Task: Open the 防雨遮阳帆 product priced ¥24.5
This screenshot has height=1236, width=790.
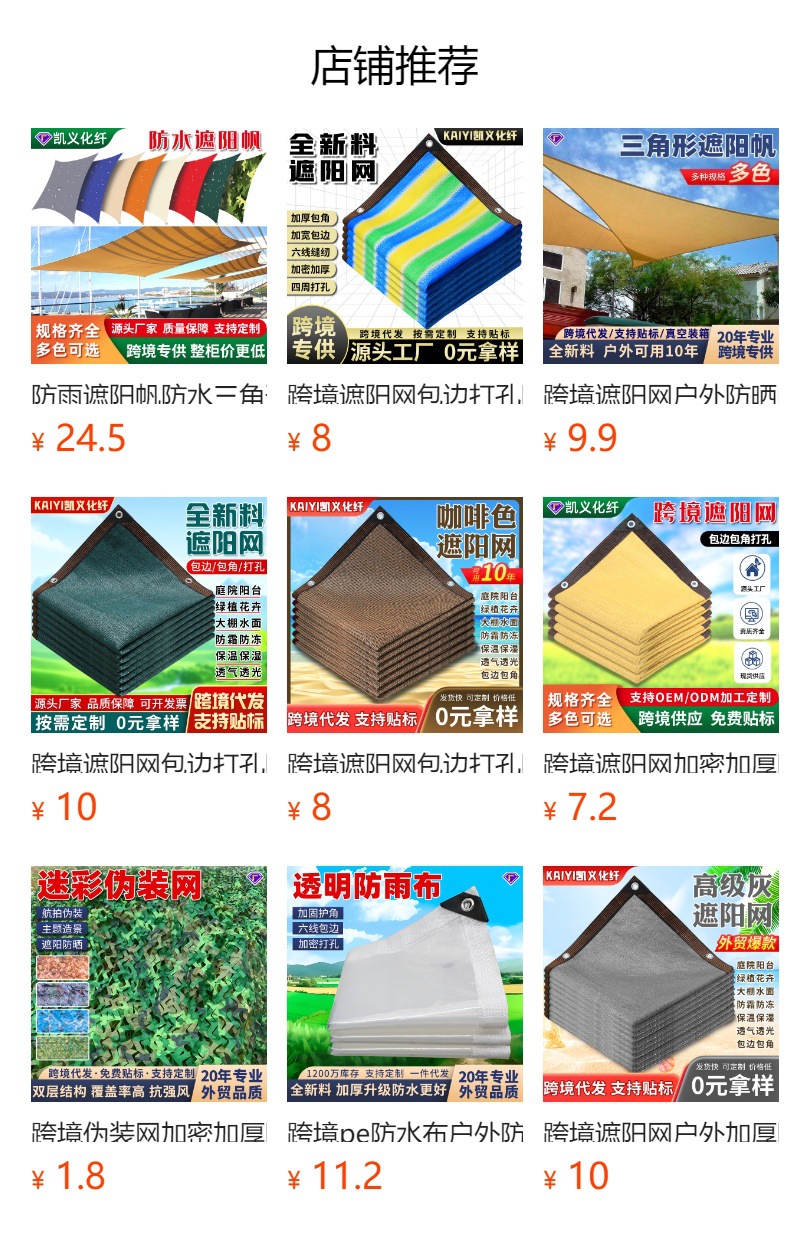Action: [x=149, y=246]
